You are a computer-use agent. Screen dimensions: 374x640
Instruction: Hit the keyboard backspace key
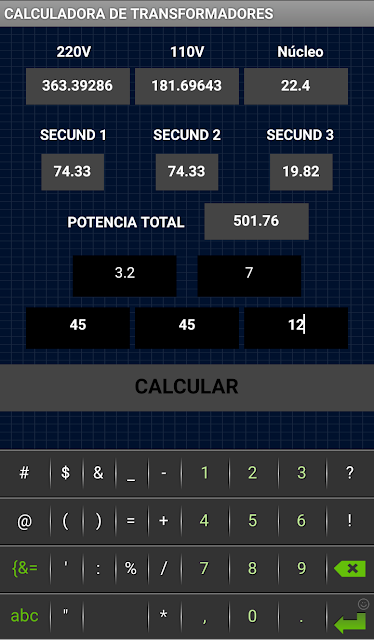(350, 569)
